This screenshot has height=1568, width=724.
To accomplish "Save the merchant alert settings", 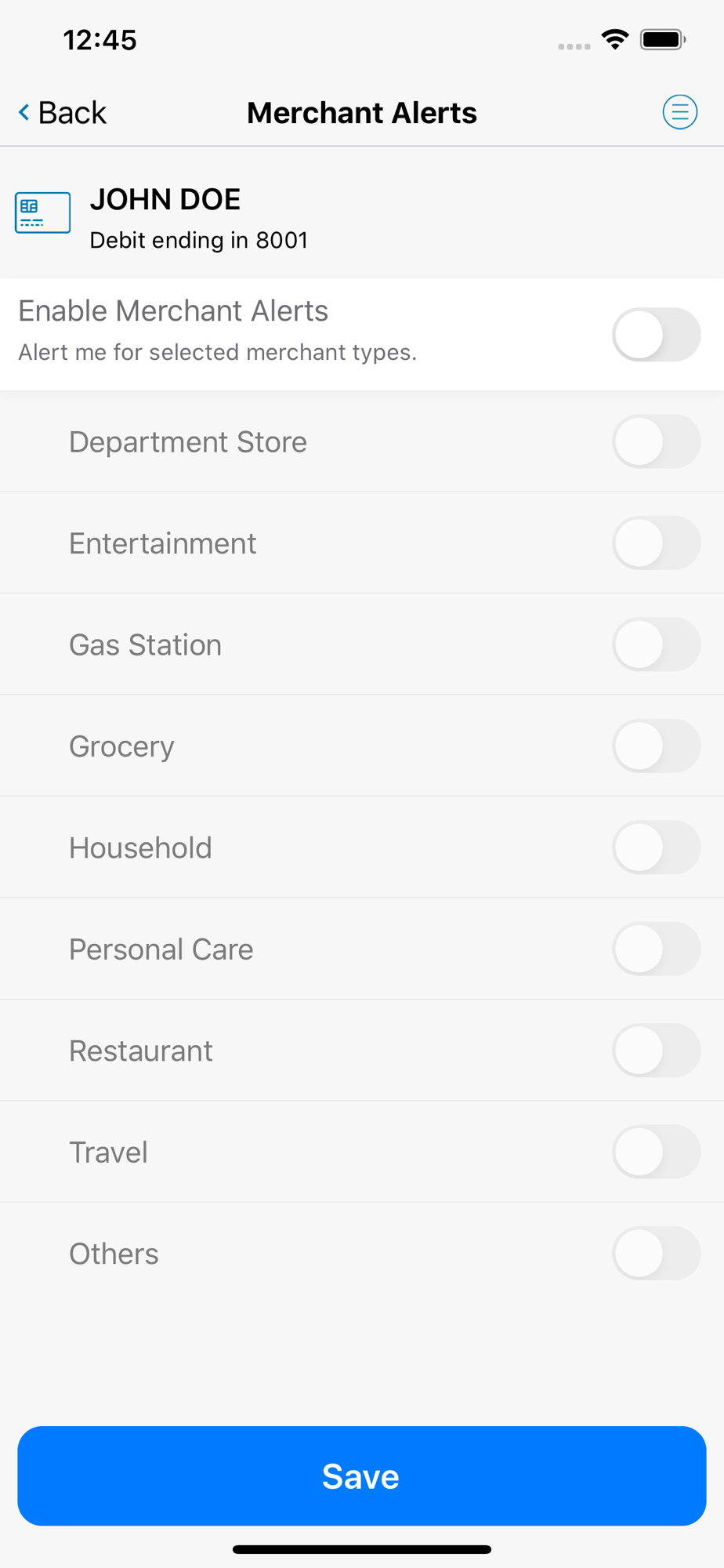I will (361, 1475).
